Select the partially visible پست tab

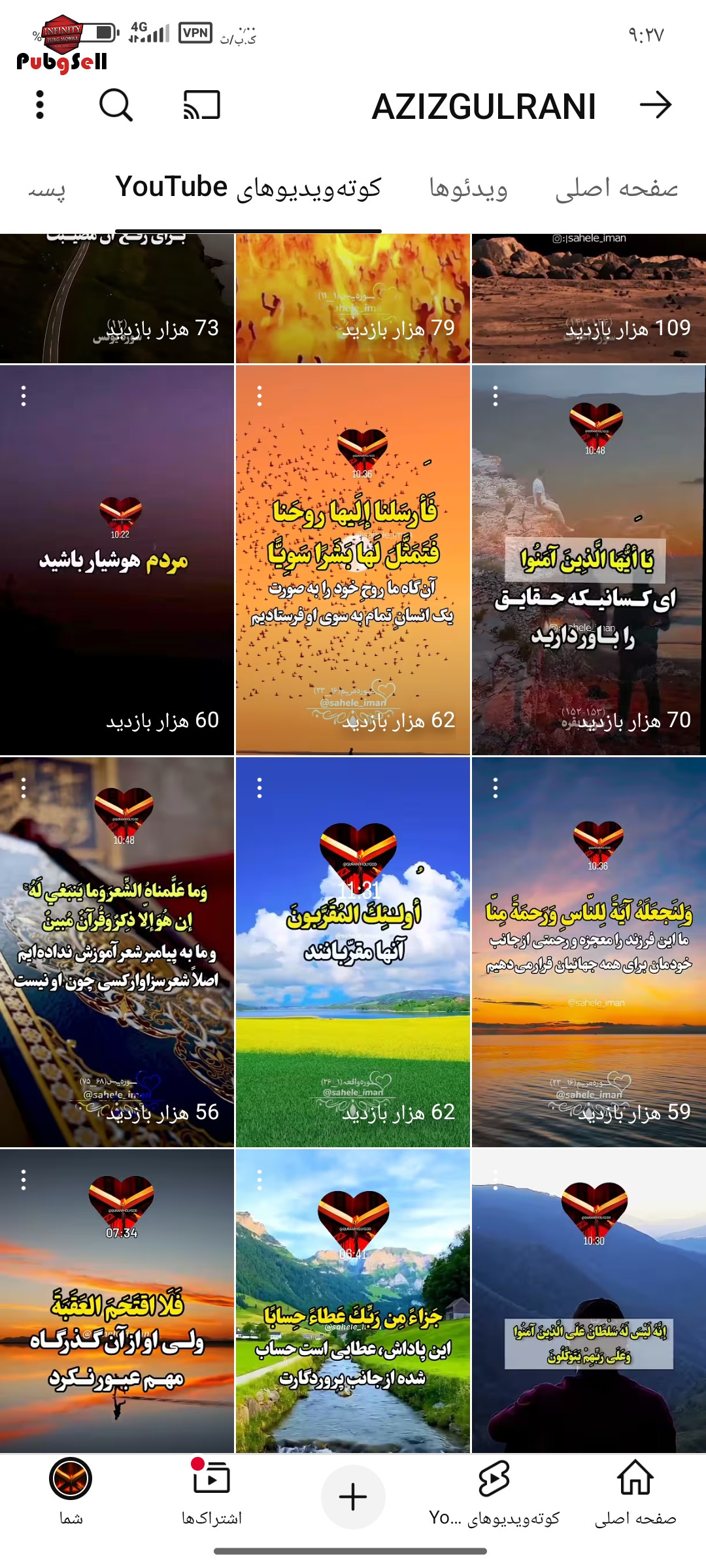click(x=46, y=189)
